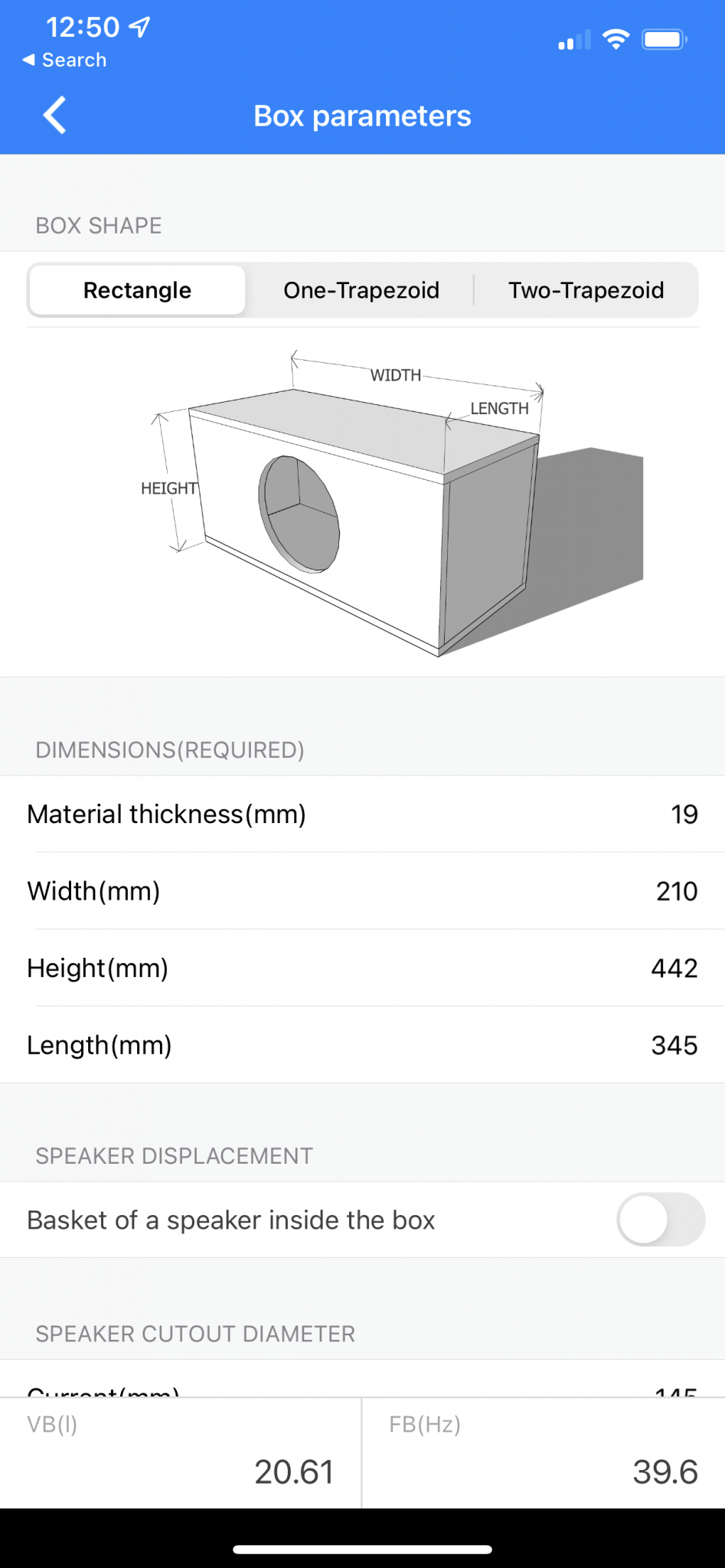Viewport: 725px width, 1568px height.
Task: Select the Rectangle box shape
Action: [137, 290]
